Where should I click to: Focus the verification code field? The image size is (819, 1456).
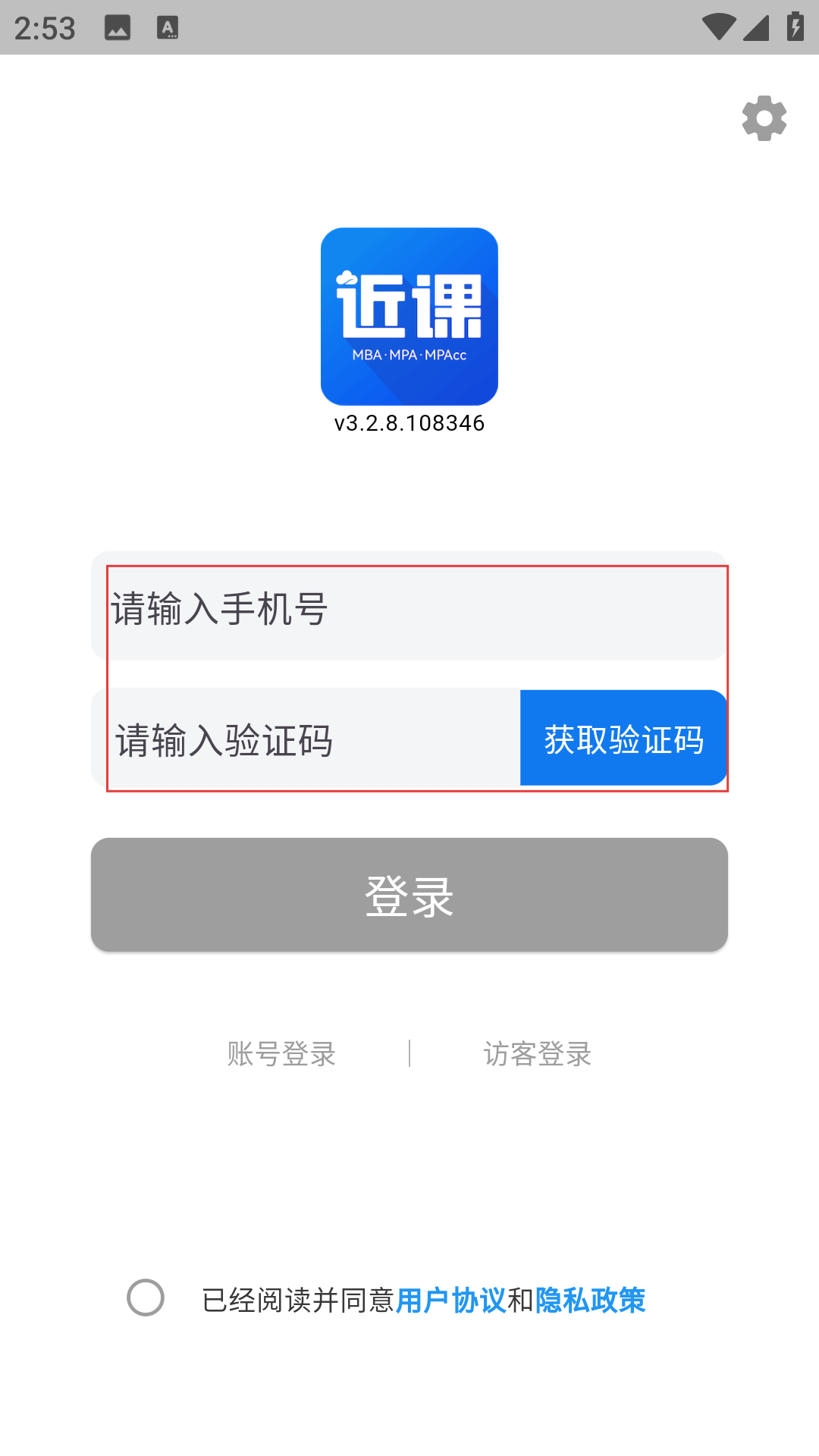tap(306, 738)
